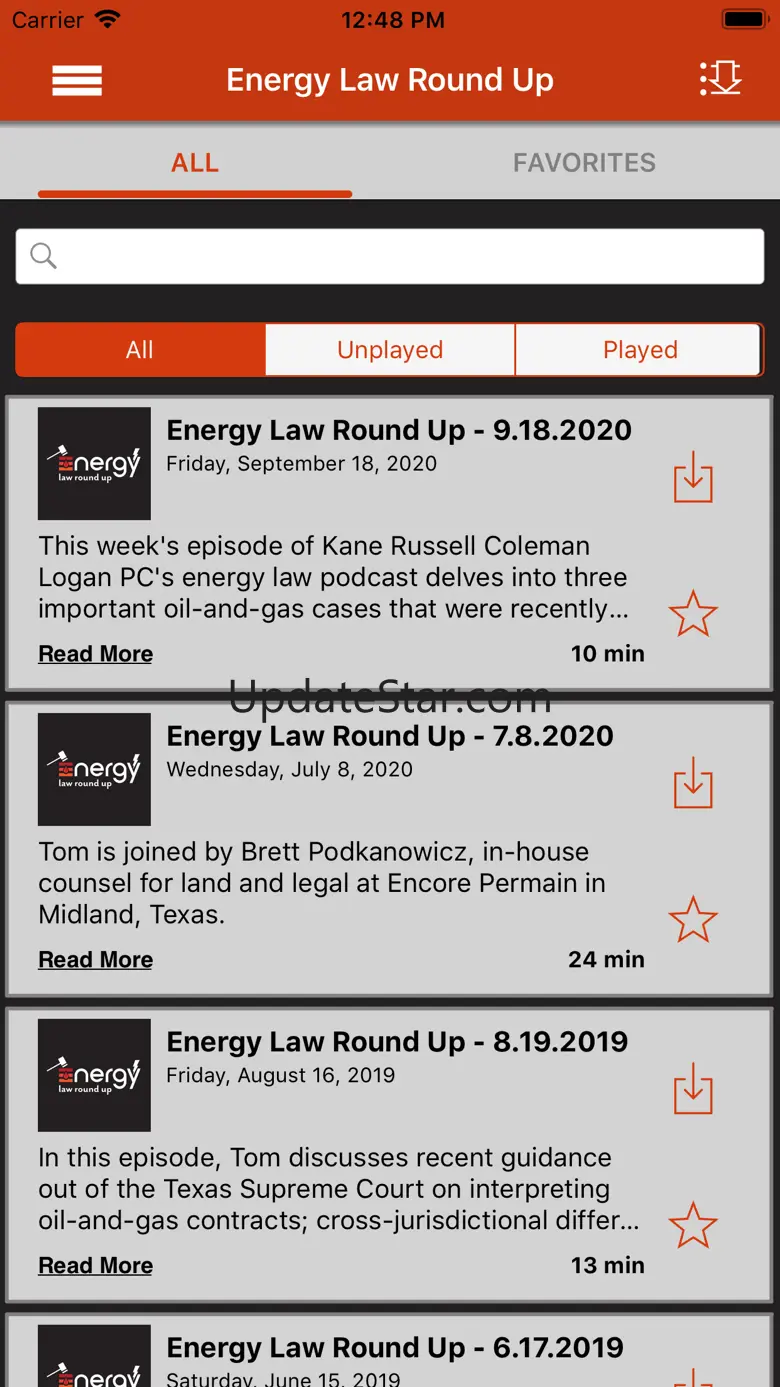Open the hamburger menu
780x1387 pixels.
tap(77, 80)
